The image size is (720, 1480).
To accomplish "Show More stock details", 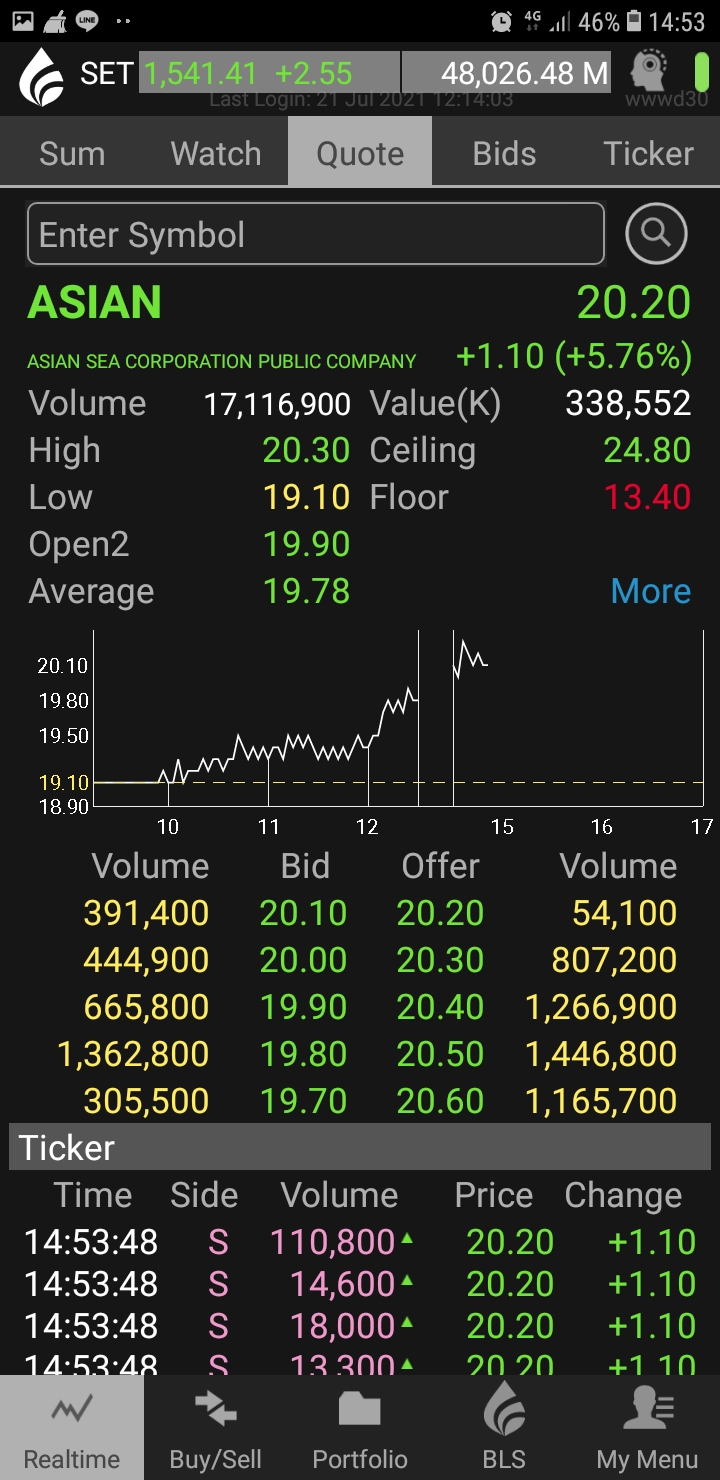I will point(650,591).
